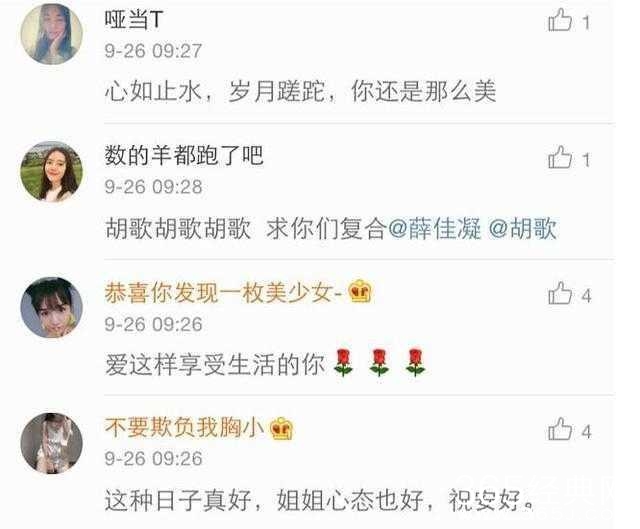Screen dimensions: 640x529
Task: Open 哑当T's profile avatar
Action: 51,34
